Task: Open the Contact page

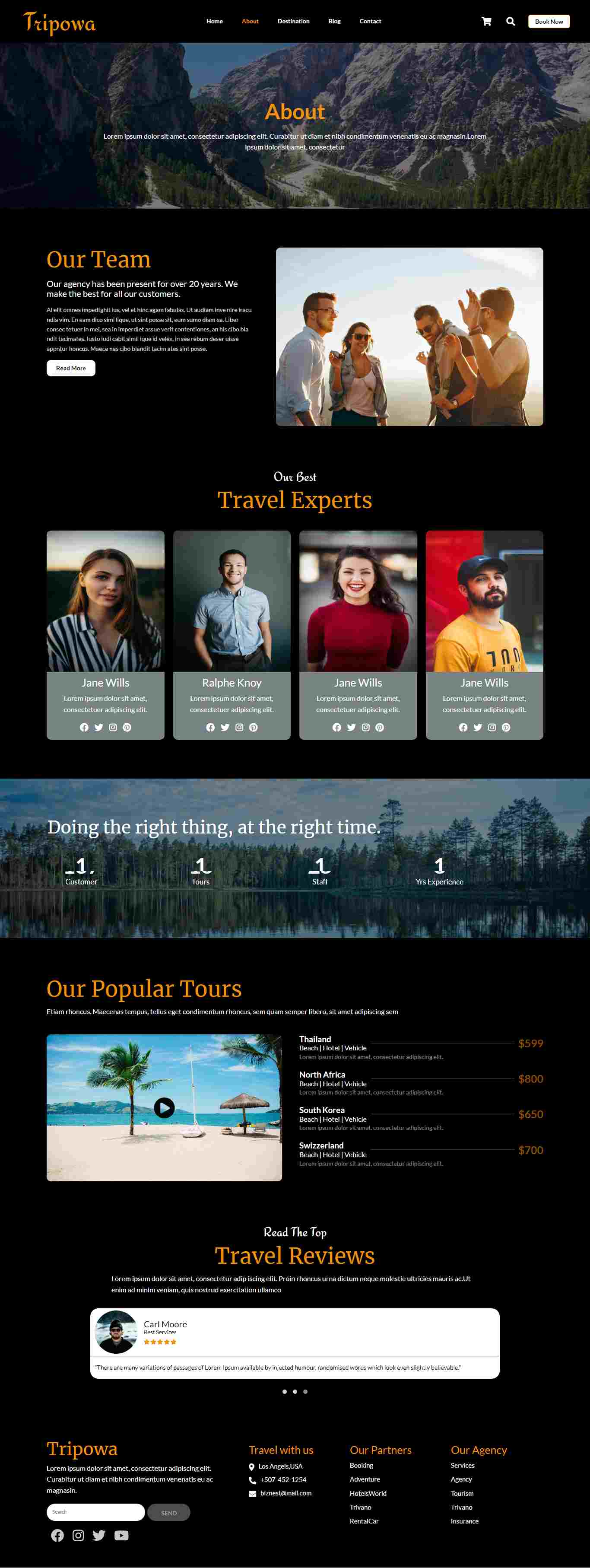Action: (370, 21)
